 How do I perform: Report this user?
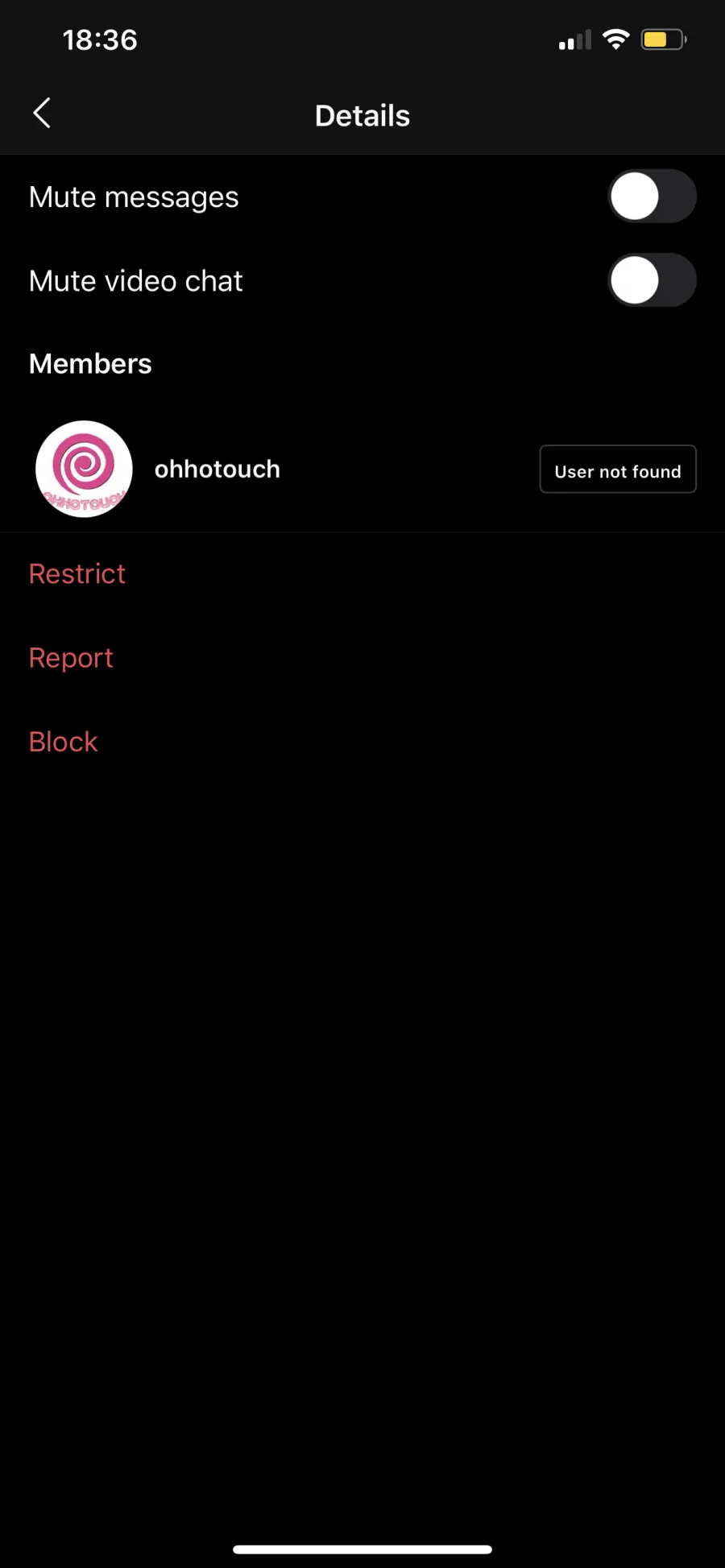tap(71, 658)
